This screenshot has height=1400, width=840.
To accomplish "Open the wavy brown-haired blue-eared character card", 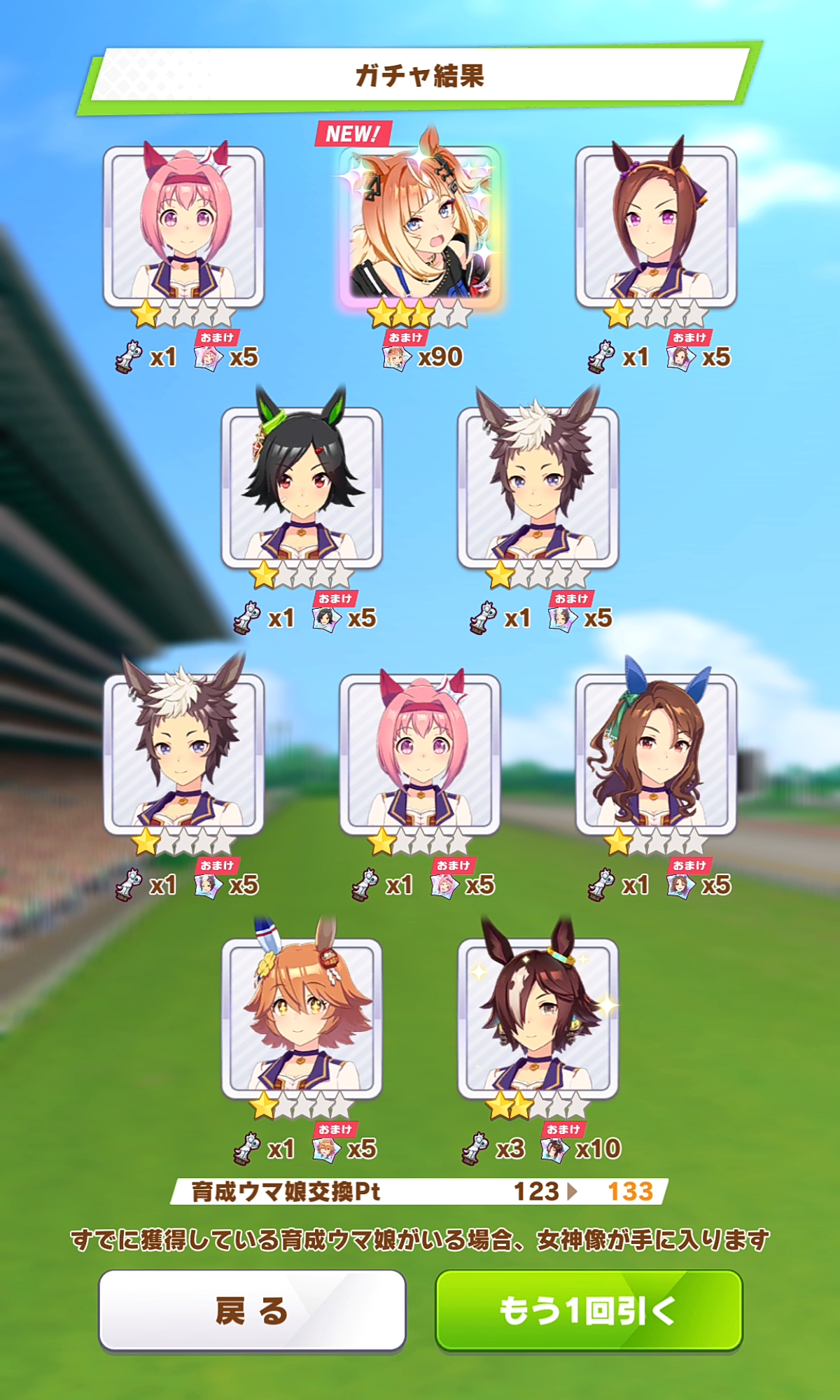I will click(x=656, y=754).
